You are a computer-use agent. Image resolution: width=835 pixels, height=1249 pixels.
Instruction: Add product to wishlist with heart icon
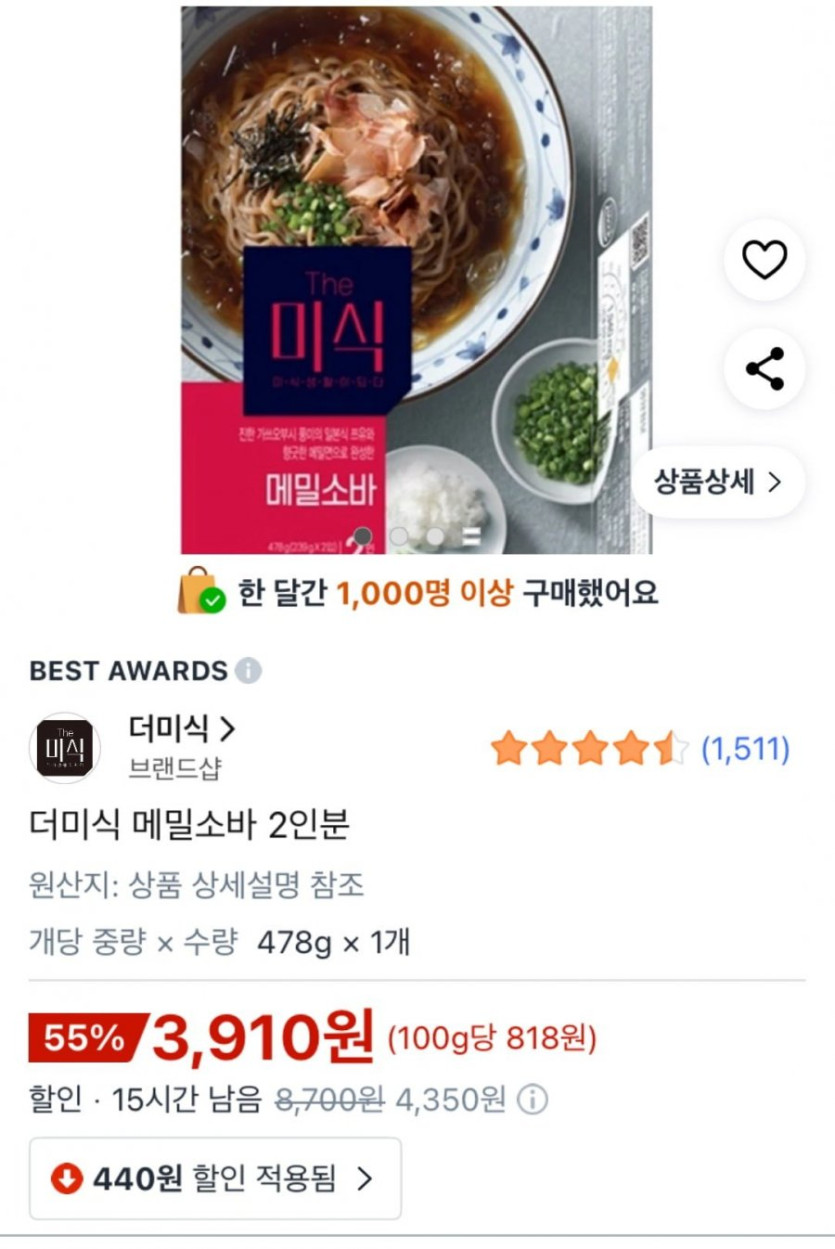[x=764, y=261]
